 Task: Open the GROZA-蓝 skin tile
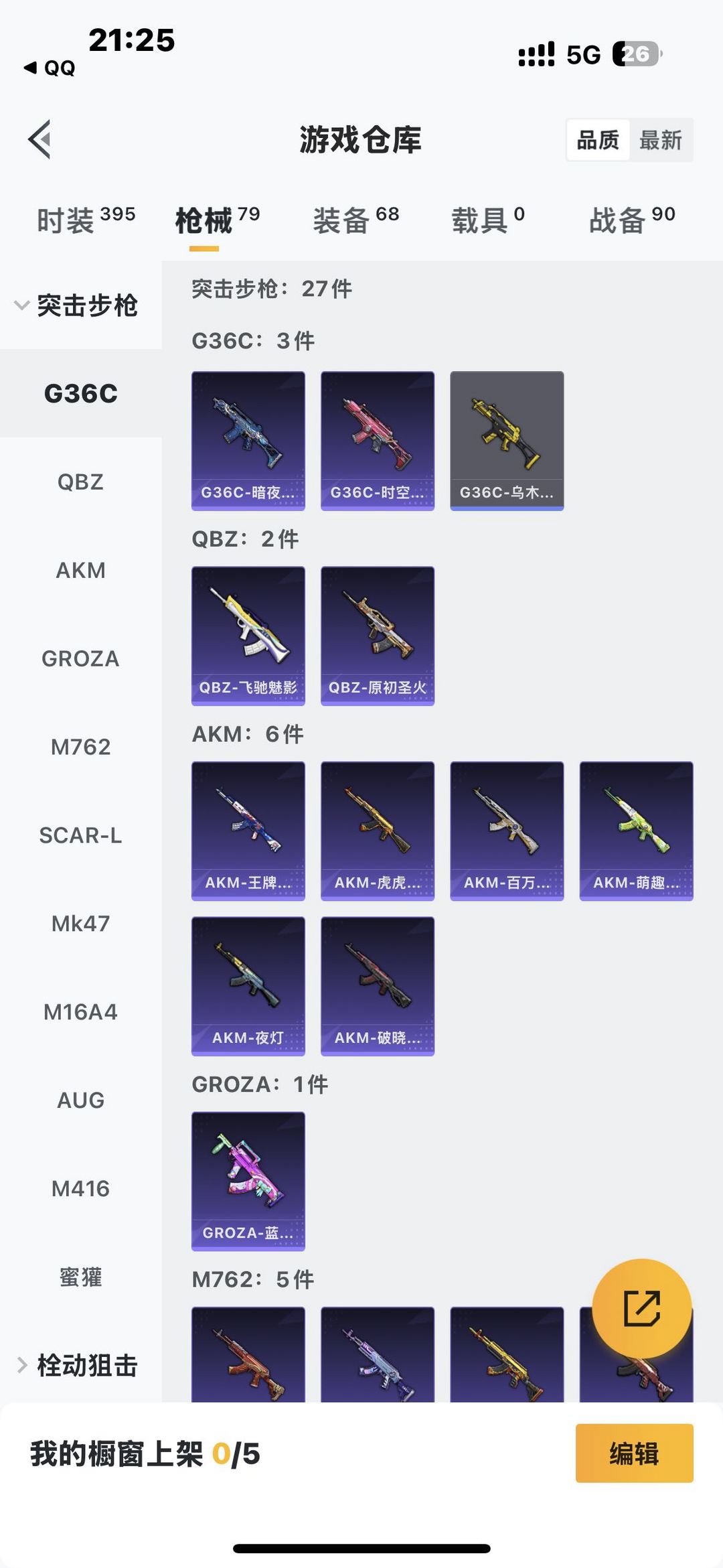point(248,1181)
